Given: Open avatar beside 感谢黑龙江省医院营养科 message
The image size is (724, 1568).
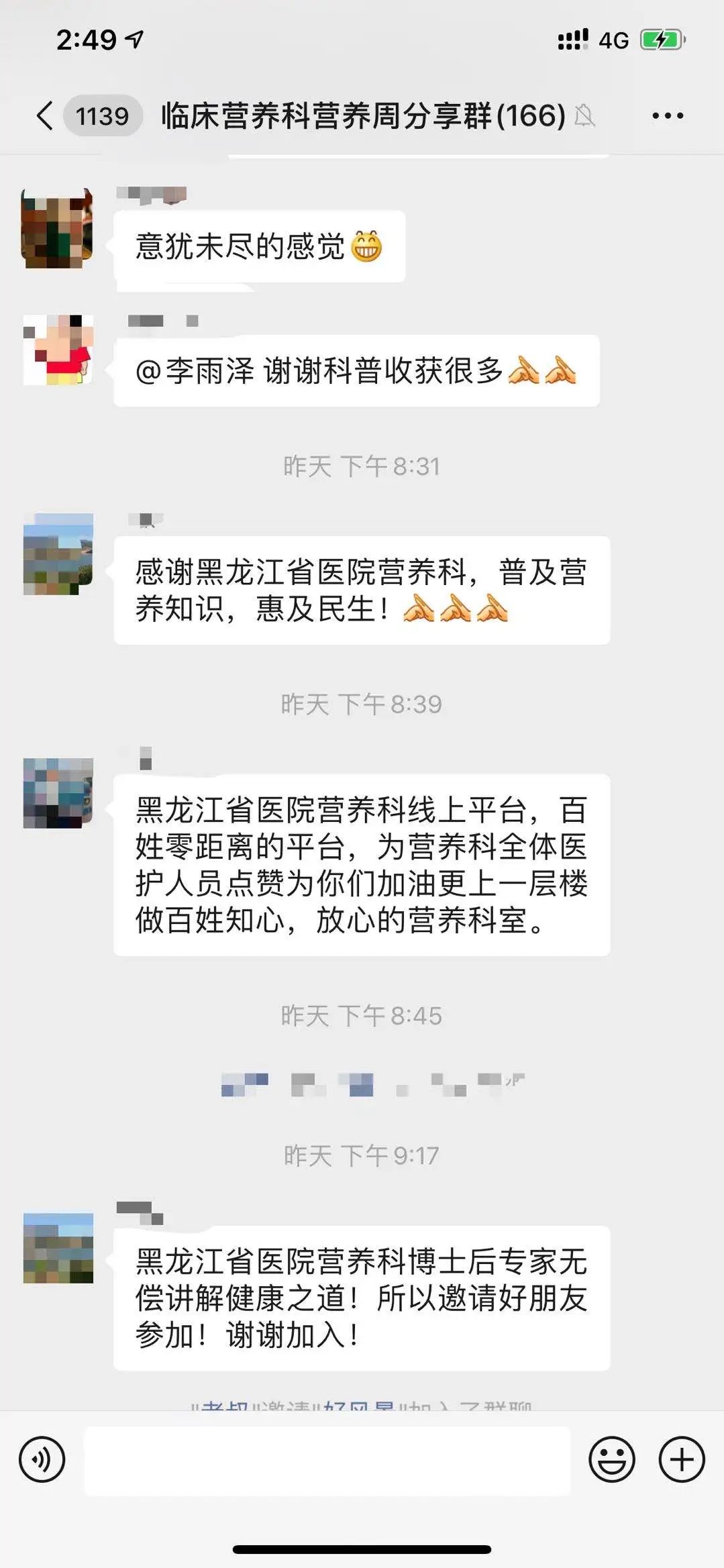Looking at the screenshot, I should [58, 554].
